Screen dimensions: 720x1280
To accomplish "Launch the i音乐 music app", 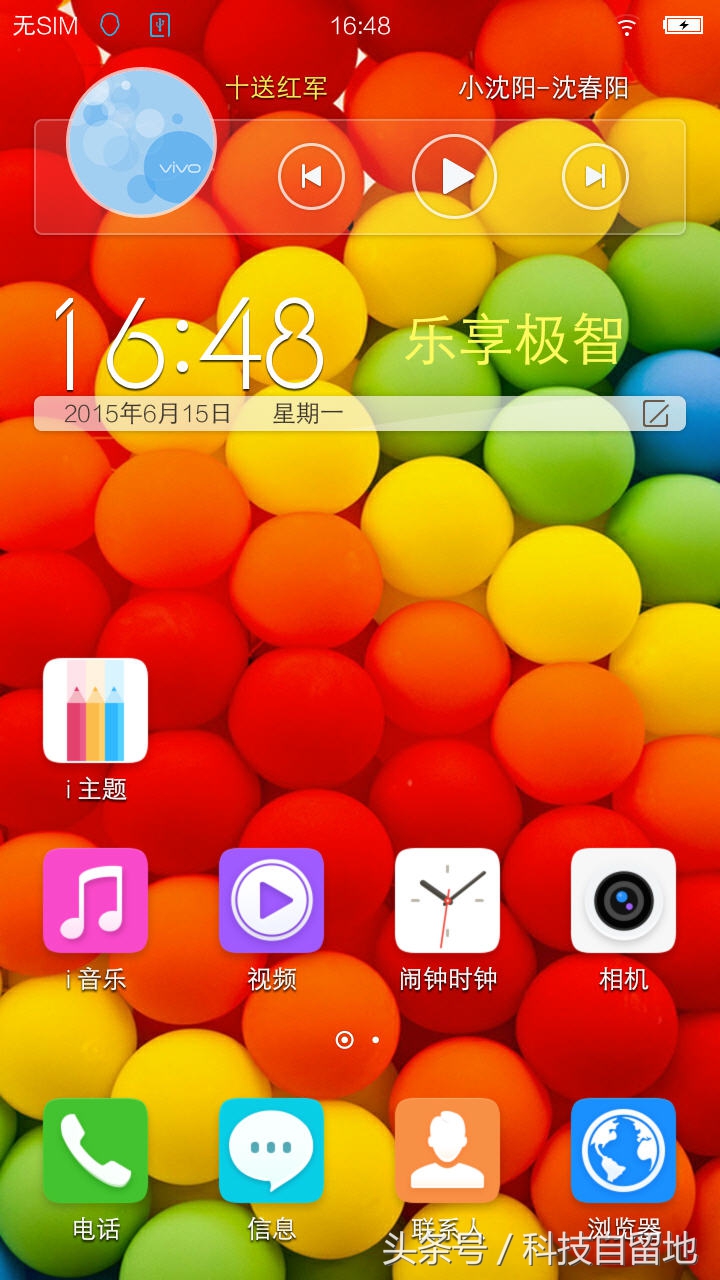I will tap(95, 900).
